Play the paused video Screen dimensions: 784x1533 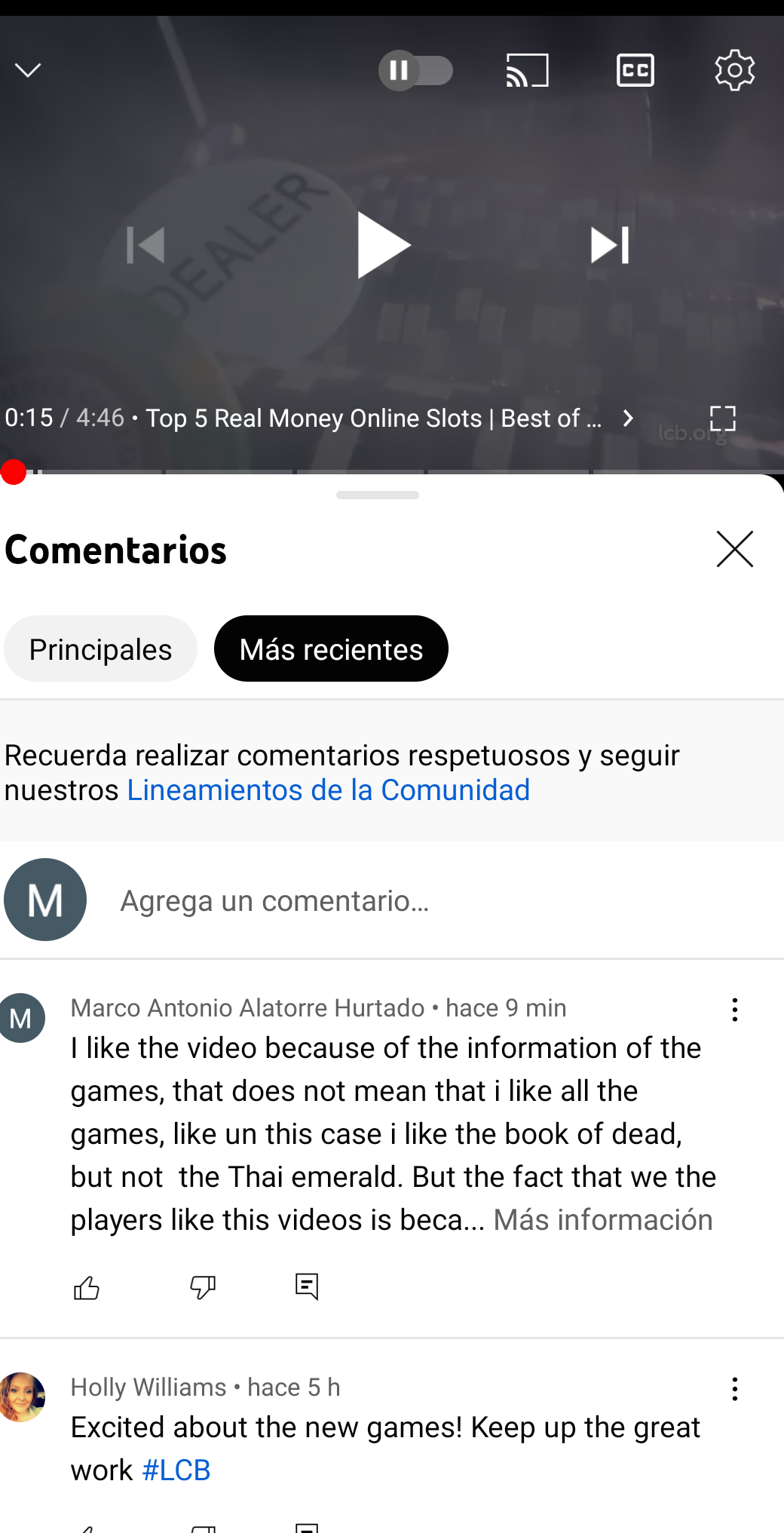pyautogui.click(x=383, y=245)
